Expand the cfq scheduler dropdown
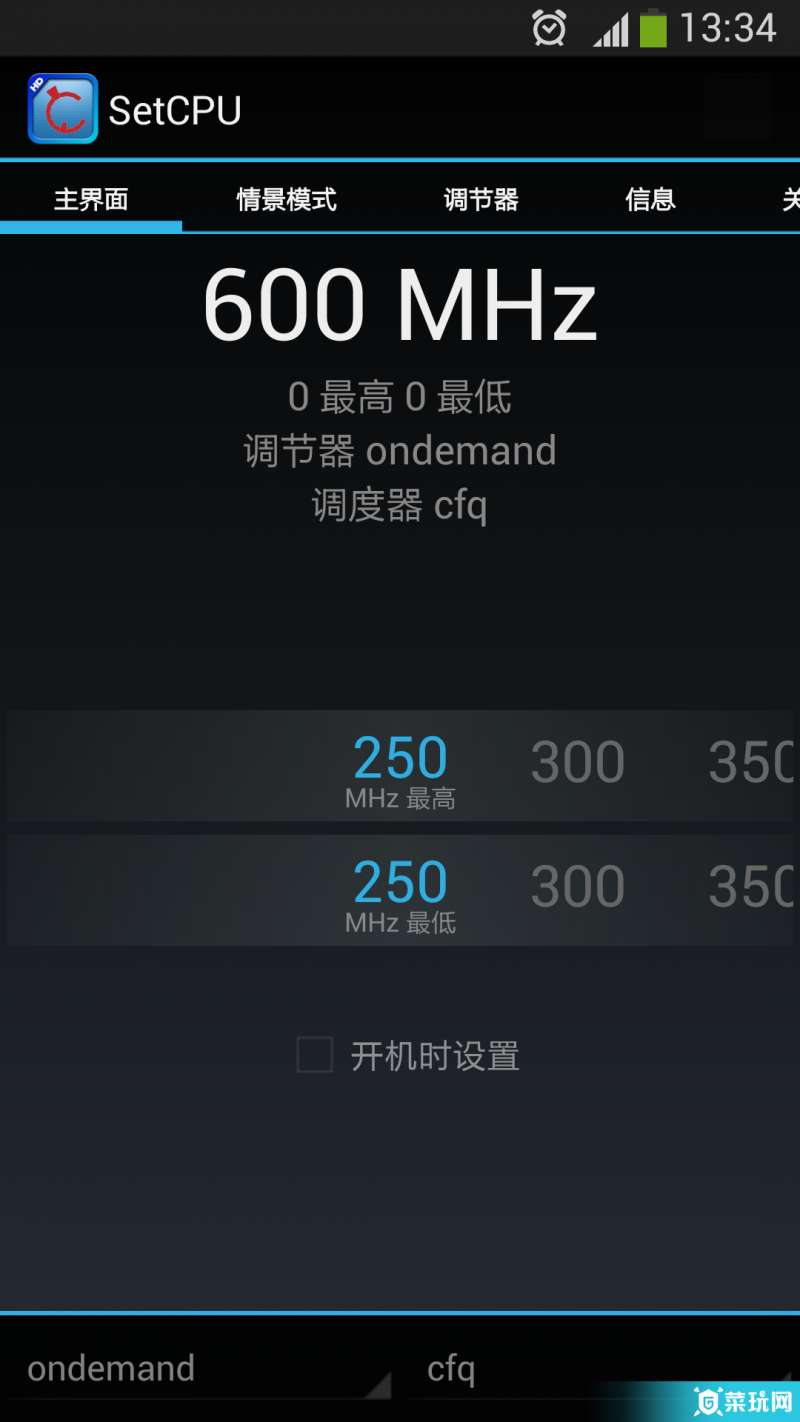The image size is (800, 1422). pos(590,1369)
